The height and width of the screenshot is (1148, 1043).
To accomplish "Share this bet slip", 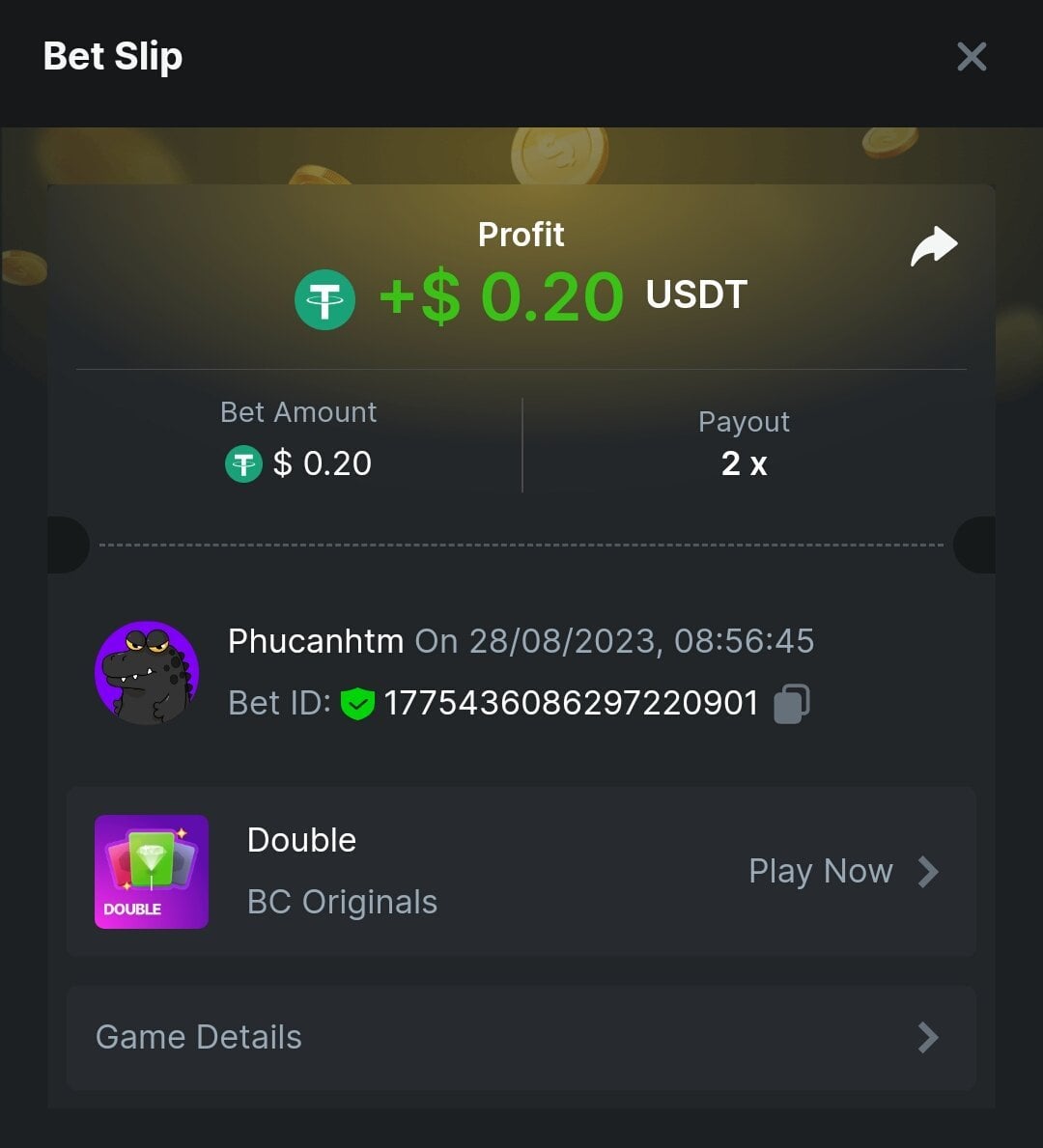I will tap(933, 247).
